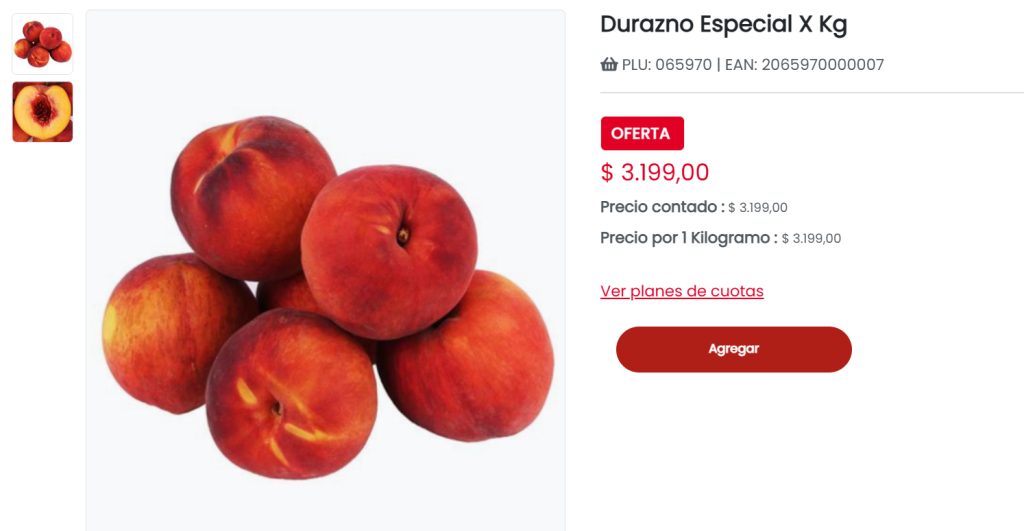
Task: Select the sliced peach thumbnail
Action: click(42, 112)
